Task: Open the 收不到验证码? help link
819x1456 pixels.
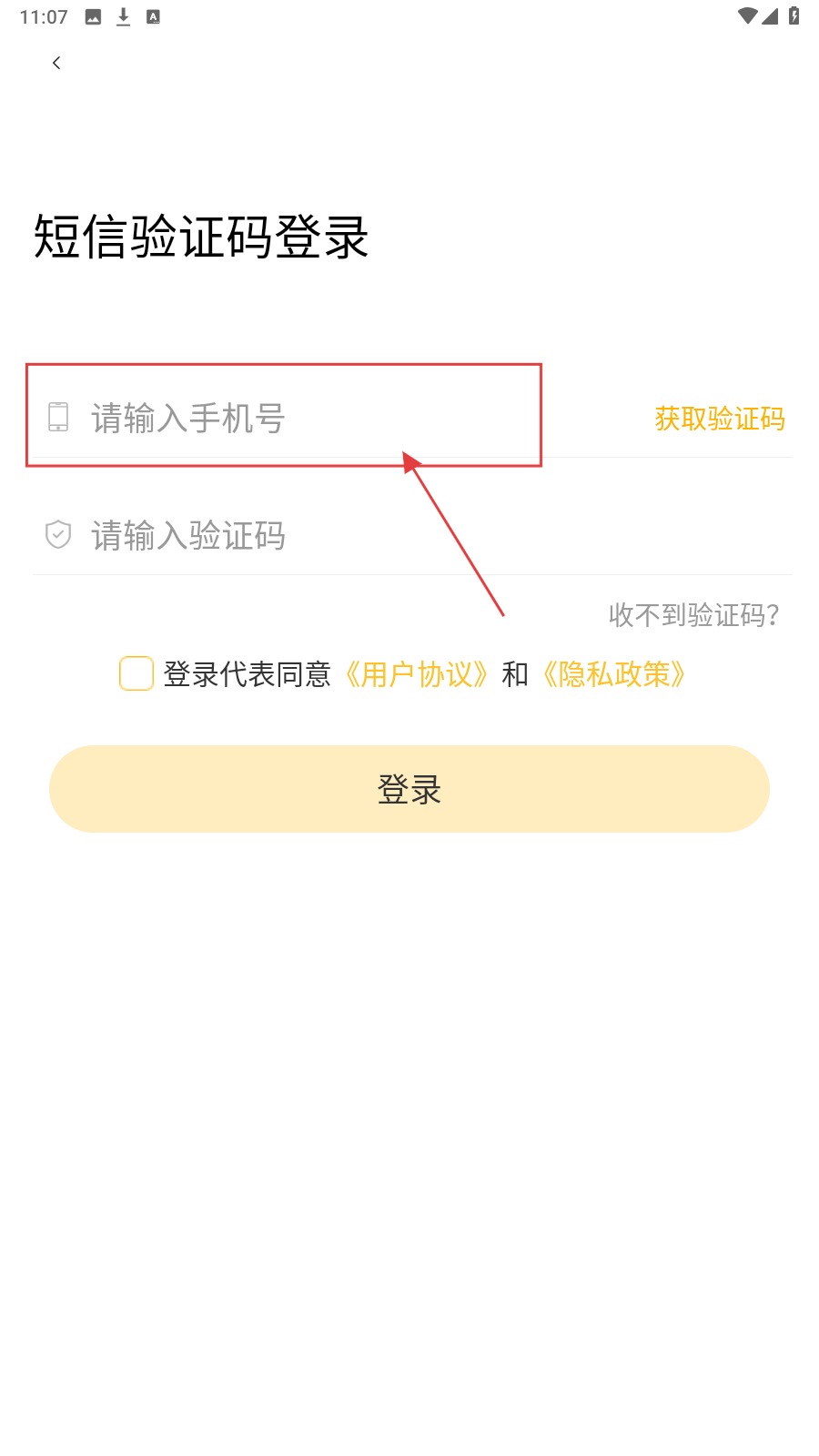Action: point(693,615)
